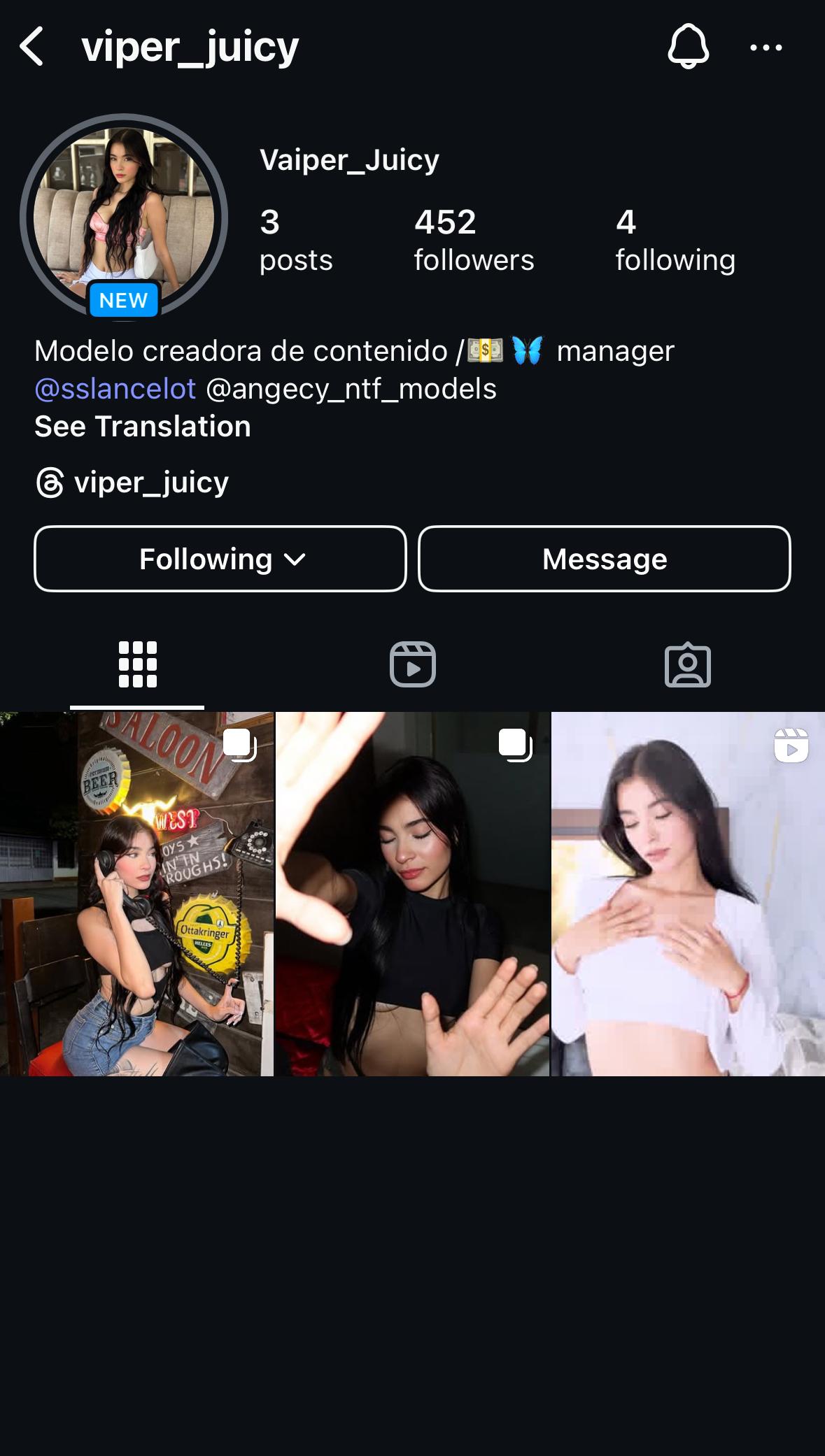The width and height of the screenshot is (825, 1456).
Task: Open the 452 followers list
Action: click(474, 240)
